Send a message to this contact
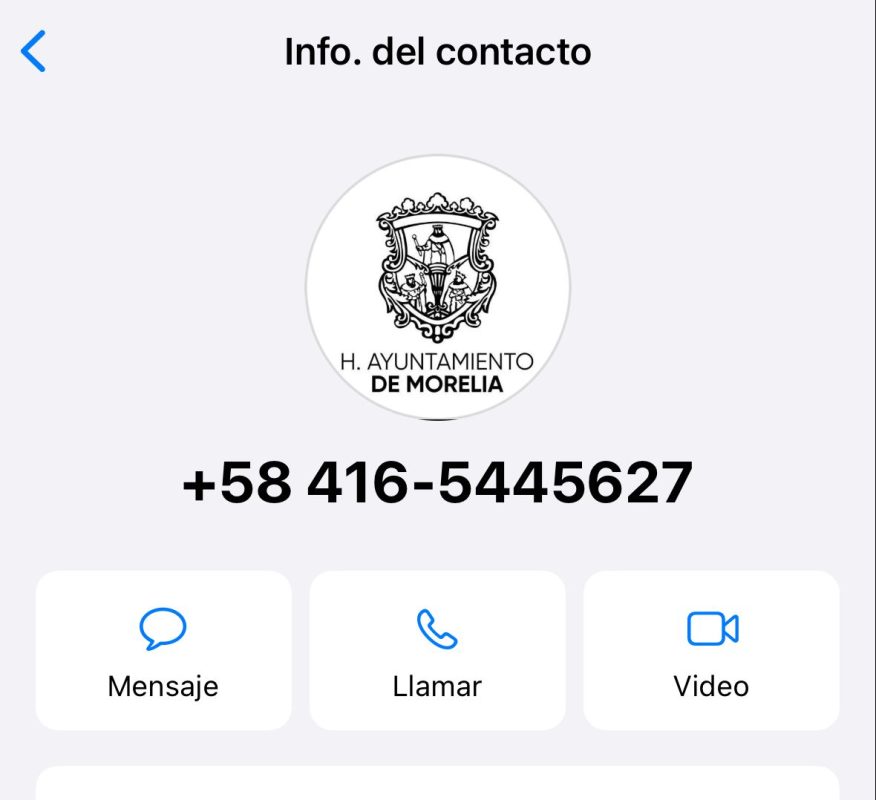The image size is (876, 800). (x=163, y=650)
